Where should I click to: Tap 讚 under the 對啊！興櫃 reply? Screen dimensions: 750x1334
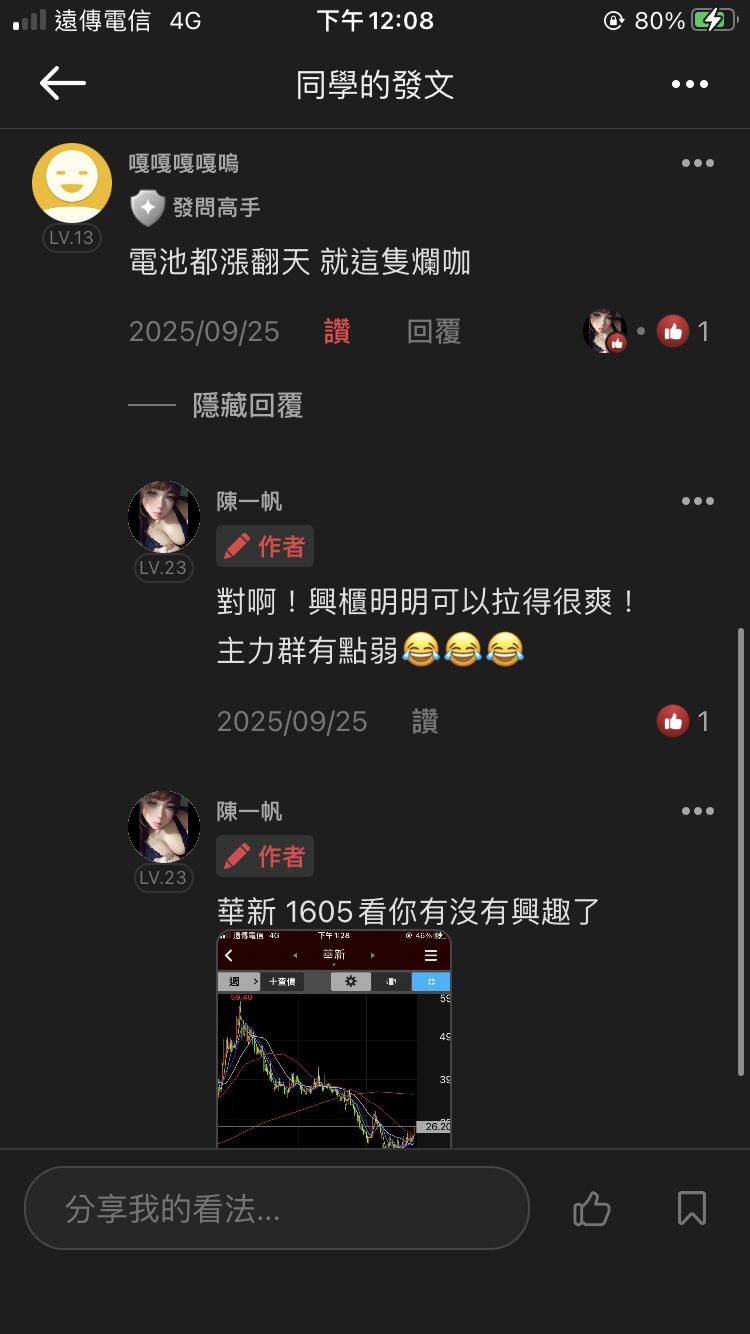pyautogui.click(x=425, y=722)
